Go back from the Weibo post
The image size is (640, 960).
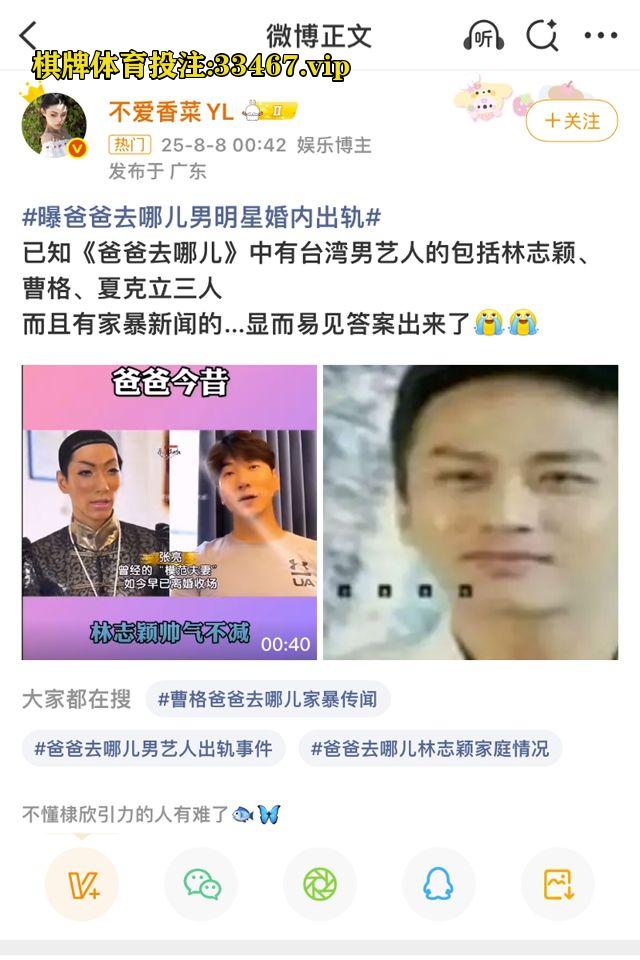28,37
